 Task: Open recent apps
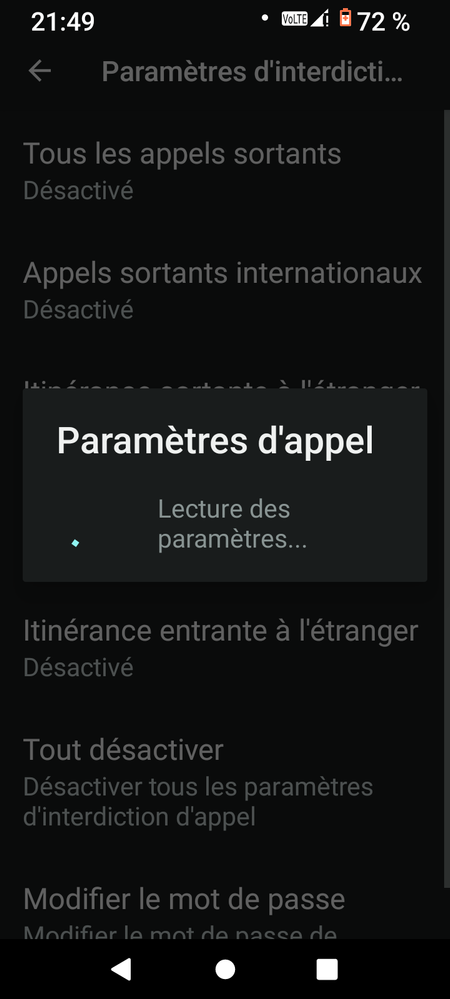coord(327,969)
